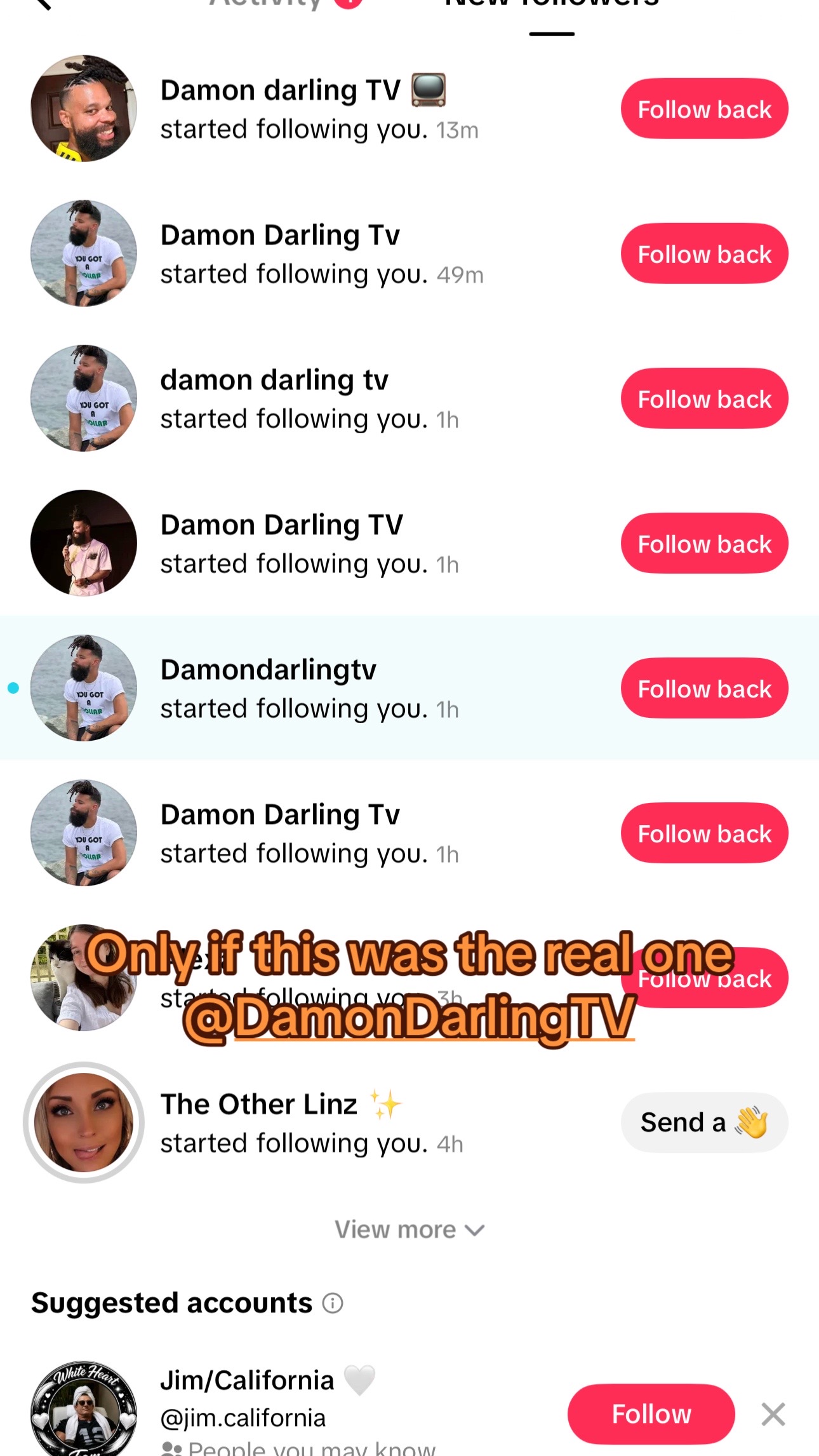This screenshot has height=1456, width=819.
Task: Follow back Damondarlingtv
Action: click(704, 688)
